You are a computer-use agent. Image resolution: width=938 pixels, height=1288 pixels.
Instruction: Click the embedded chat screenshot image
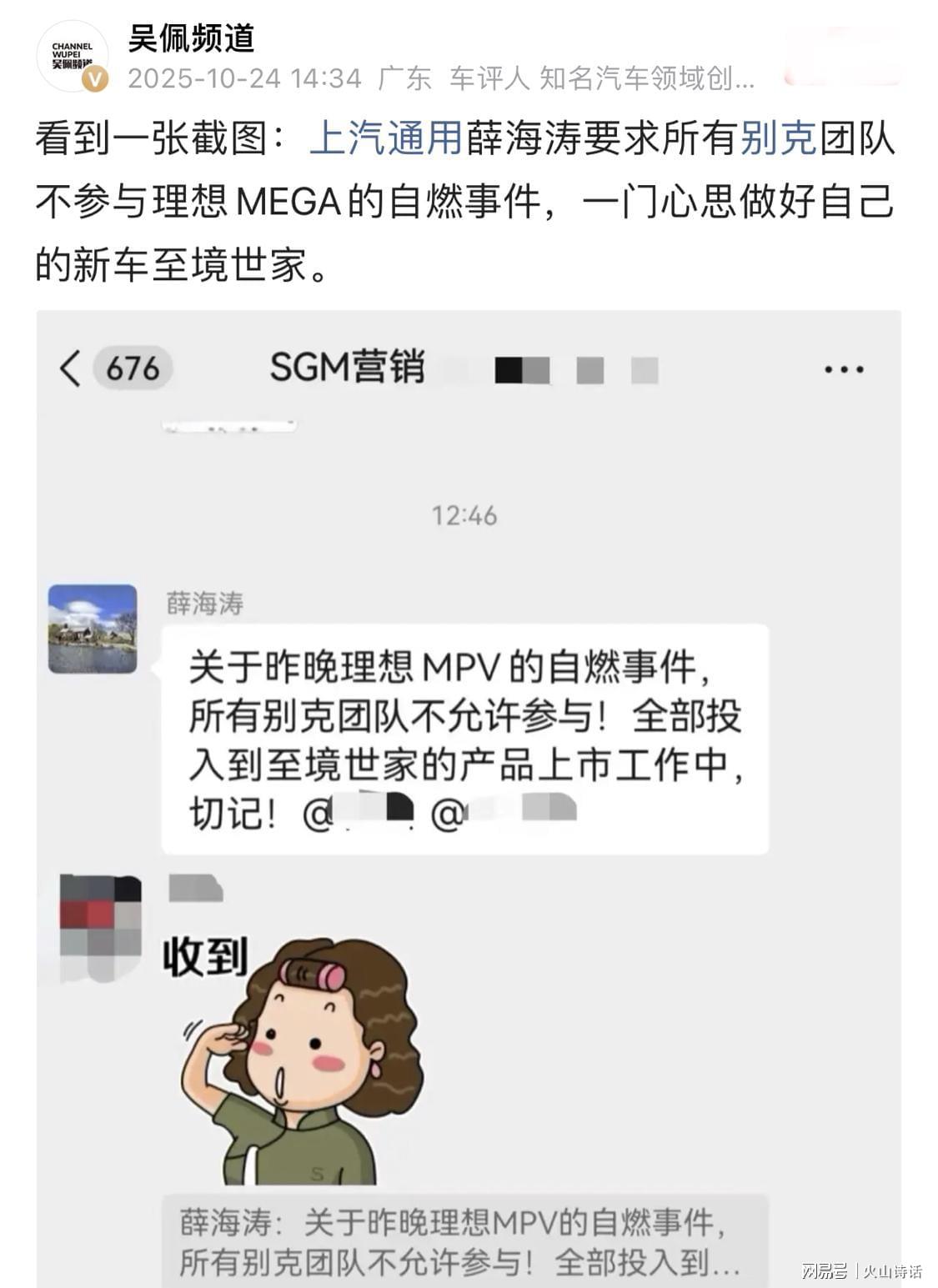click(467, 792)
